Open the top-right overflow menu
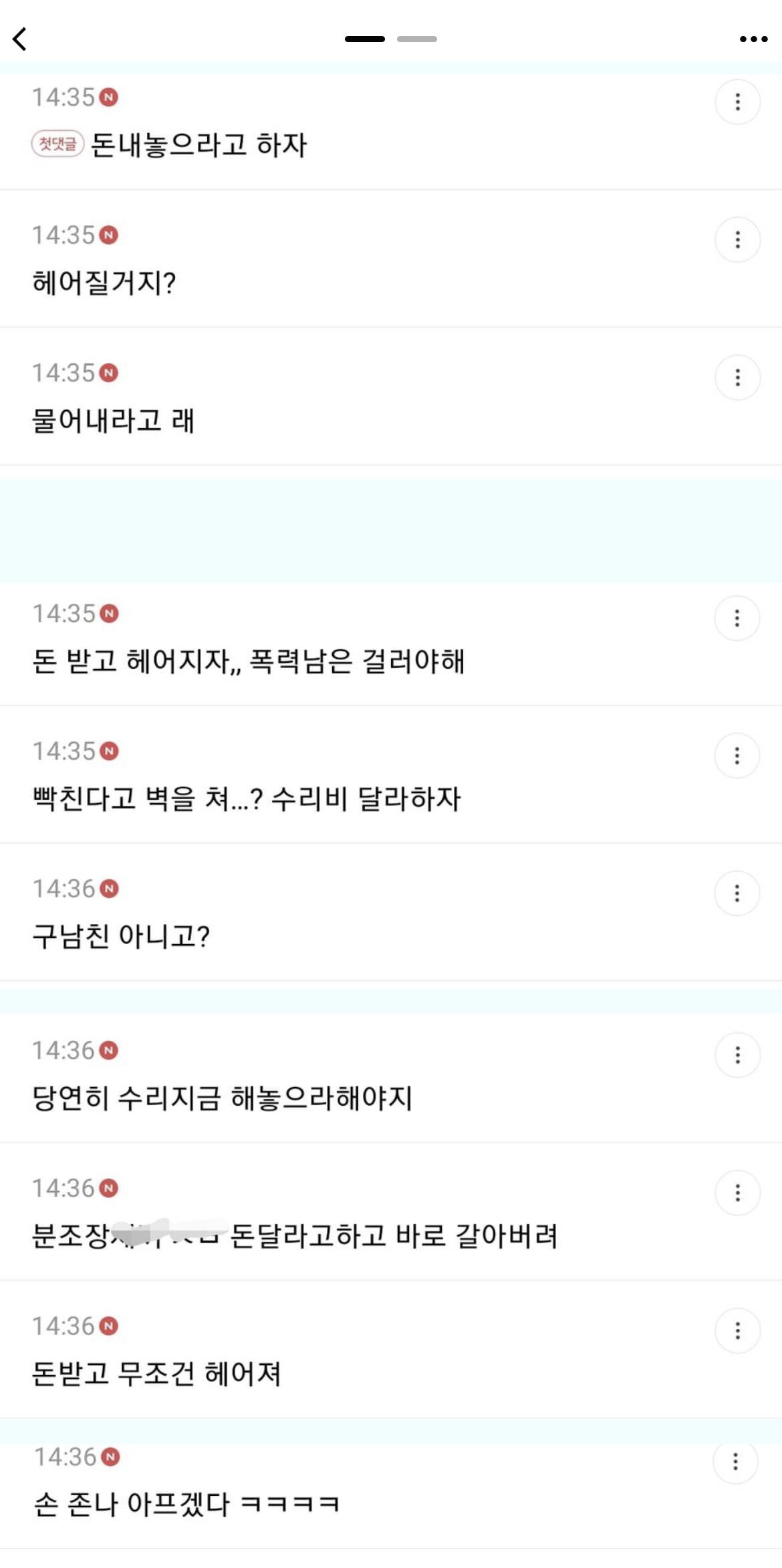 (x=753, y=39)
